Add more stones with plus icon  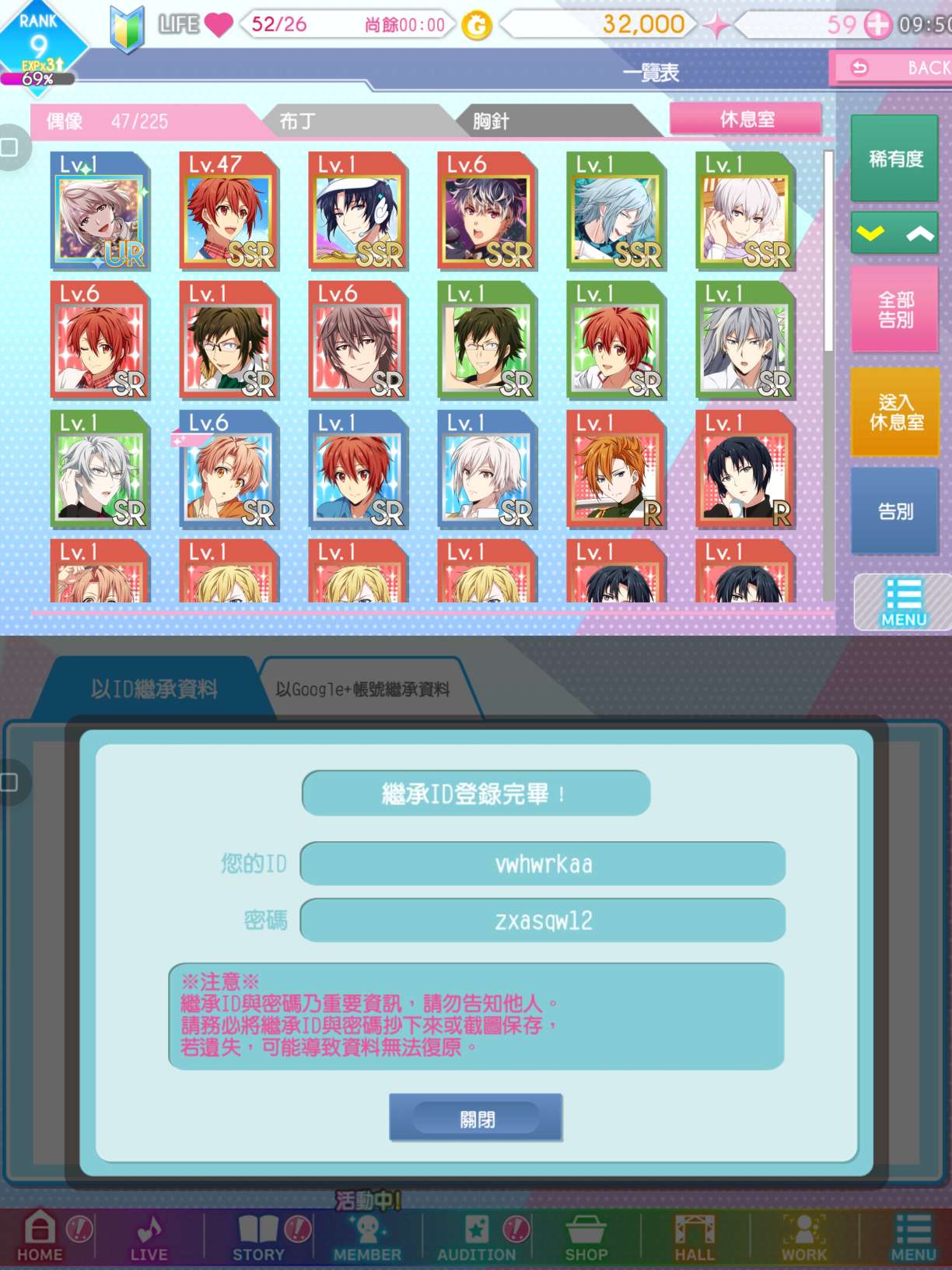click(877, 25)
